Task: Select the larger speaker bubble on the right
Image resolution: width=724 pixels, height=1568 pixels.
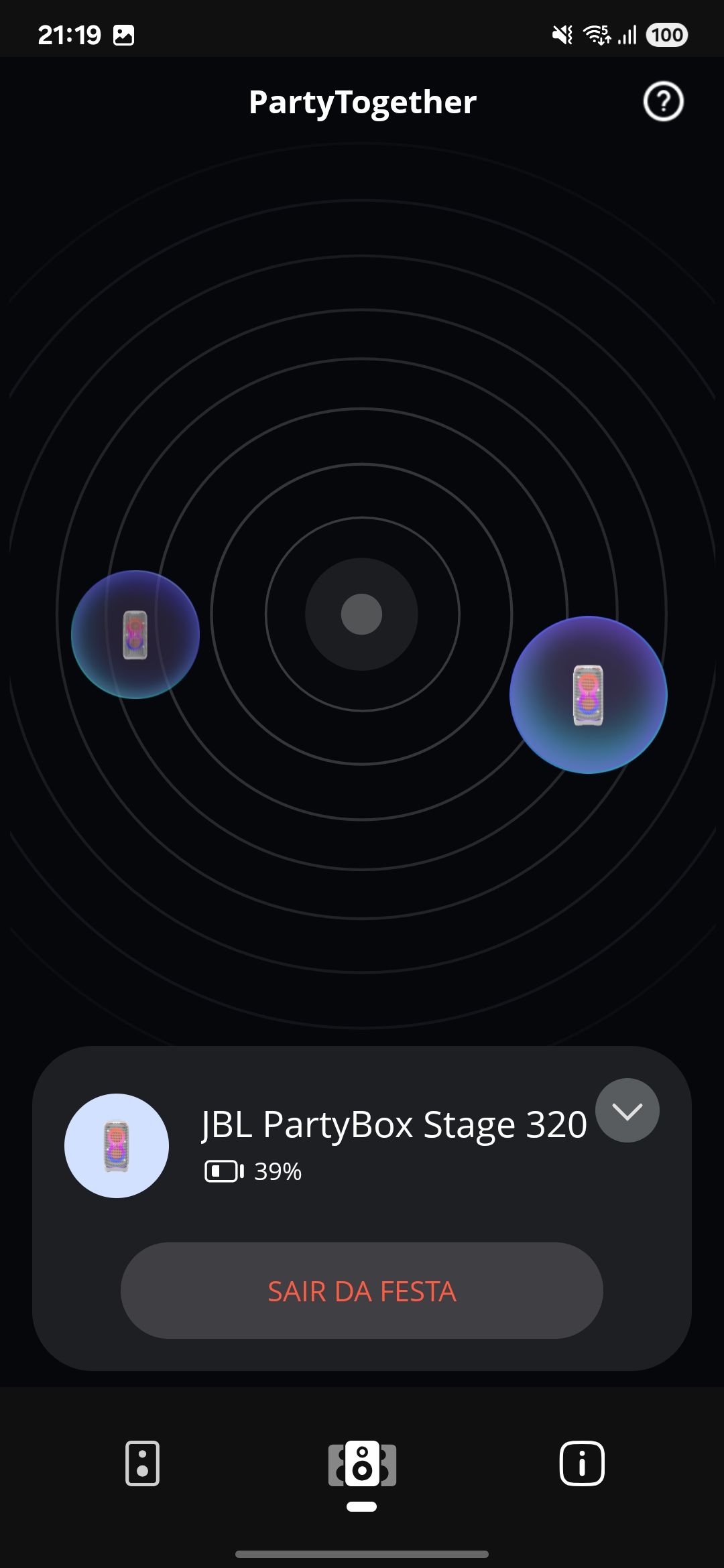Action: click(x=588, y=695)
